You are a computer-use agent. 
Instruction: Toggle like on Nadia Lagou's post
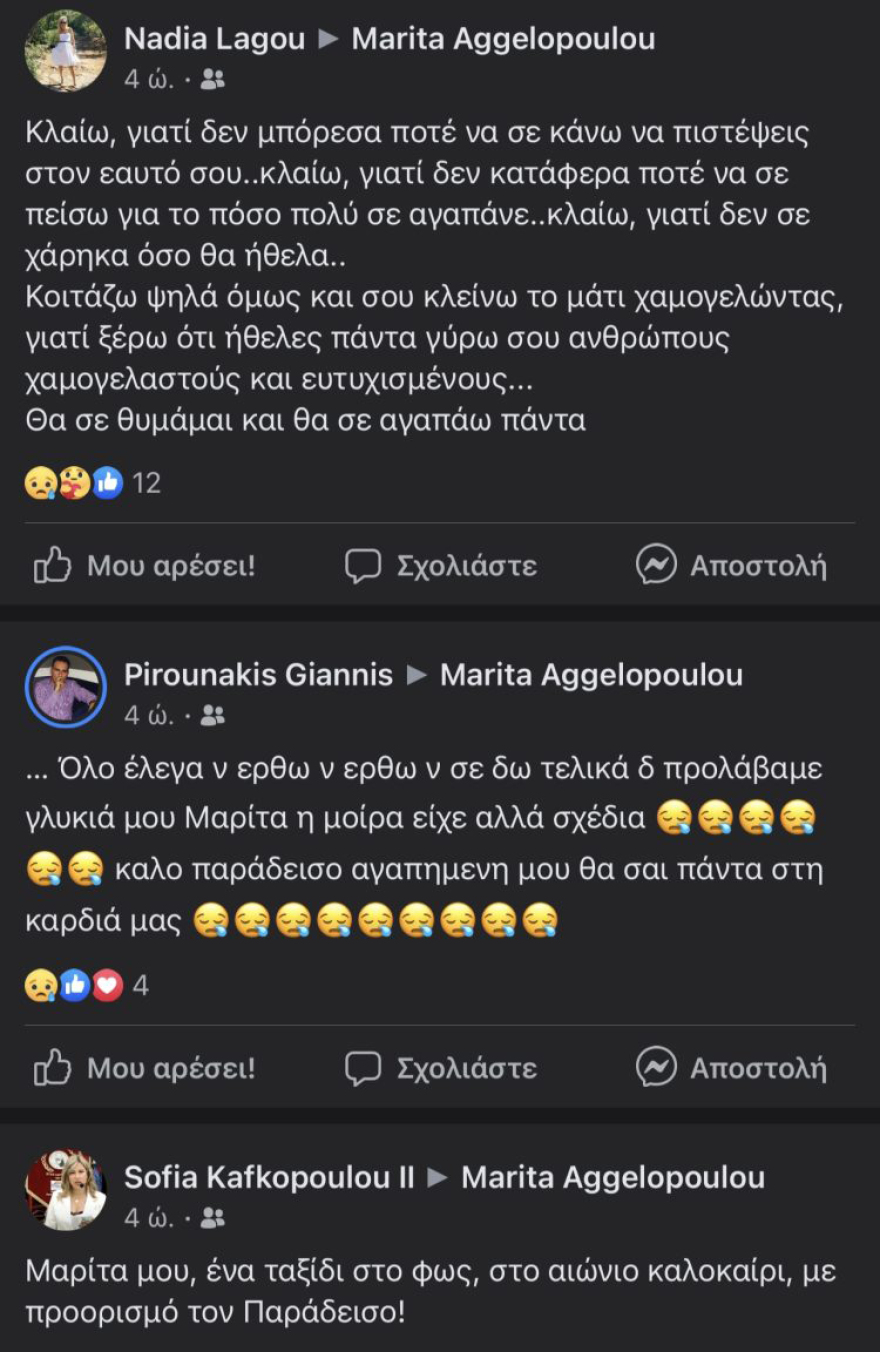click(146, 565)
